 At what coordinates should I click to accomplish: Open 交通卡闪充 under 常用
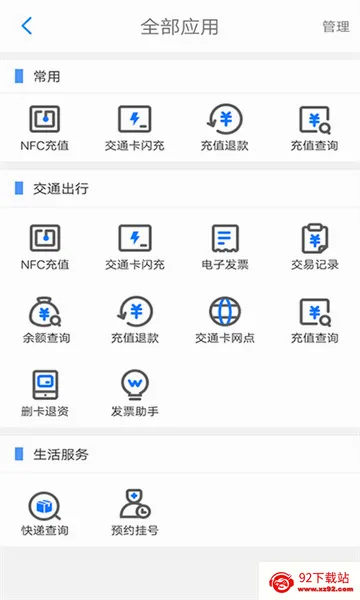coord(135,128)
